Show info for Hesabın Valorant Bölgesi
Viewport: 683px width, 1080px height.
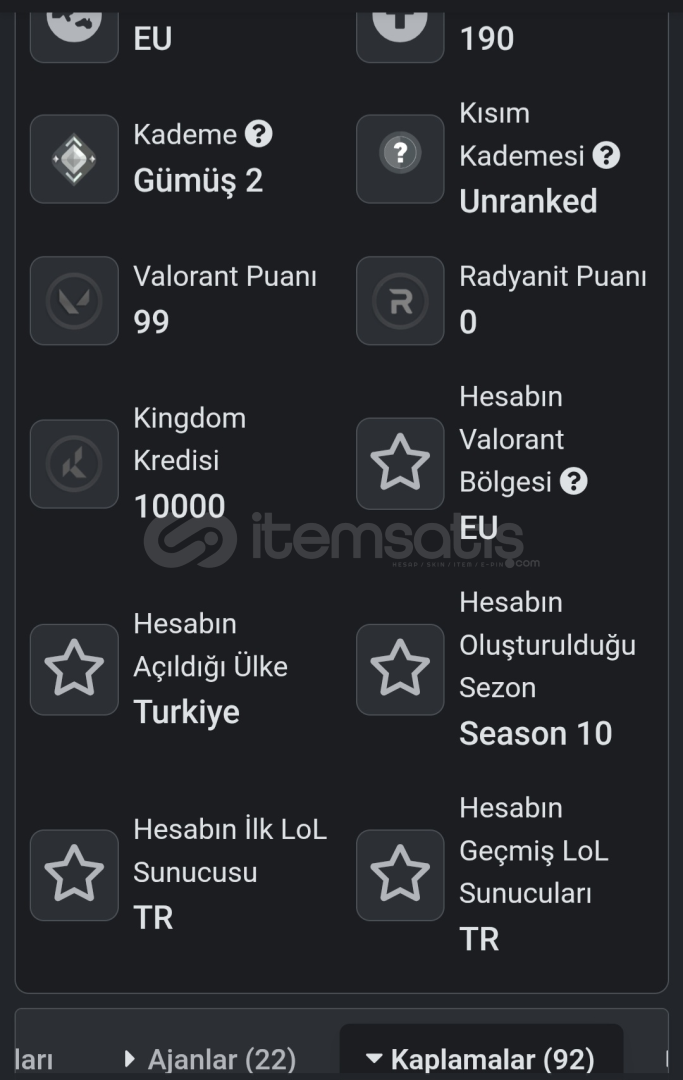pyautogui.click(x=573, y=482)
